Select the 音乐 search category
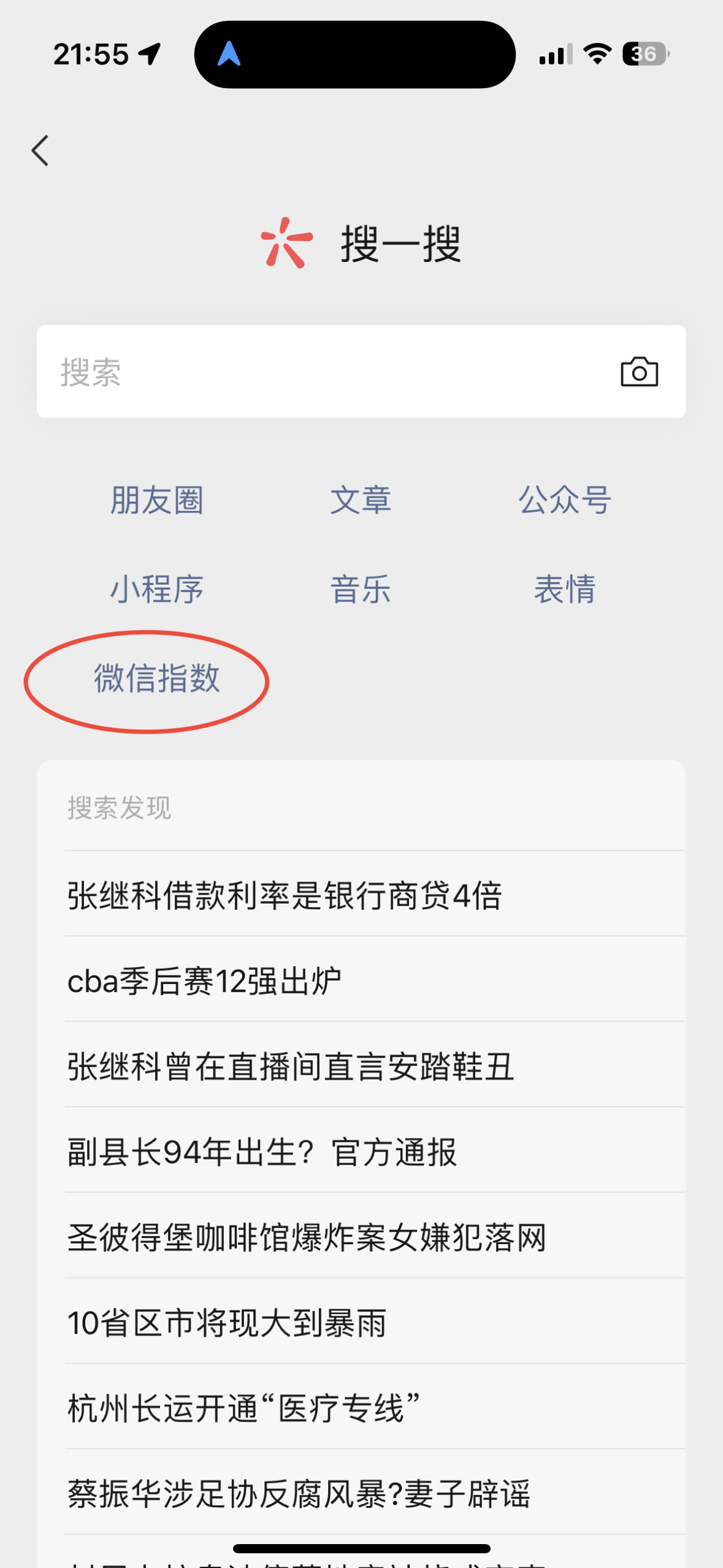 [361, 589]
